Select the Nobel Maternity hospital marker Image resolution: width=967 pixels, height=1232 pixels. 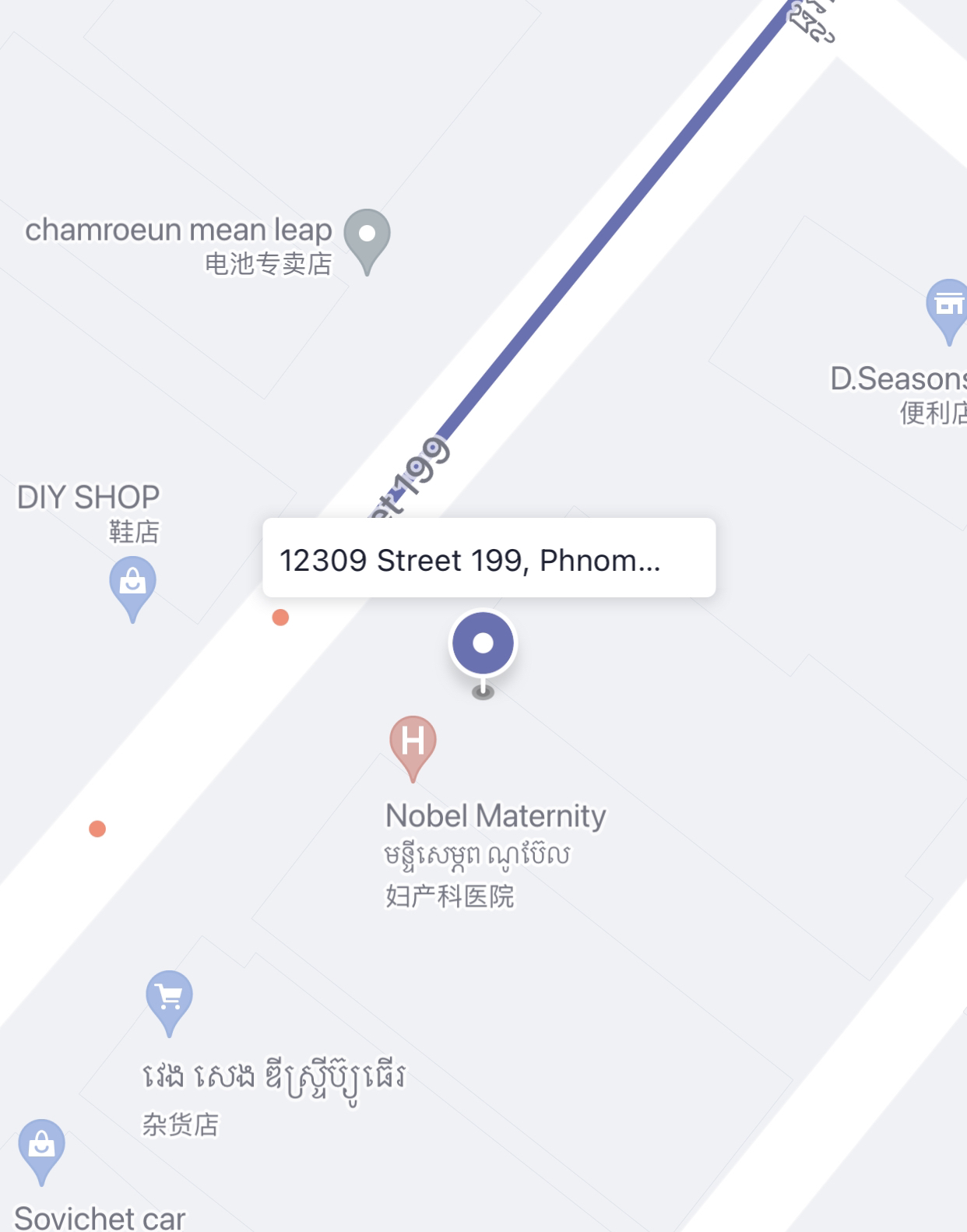(x=413, y=741)
